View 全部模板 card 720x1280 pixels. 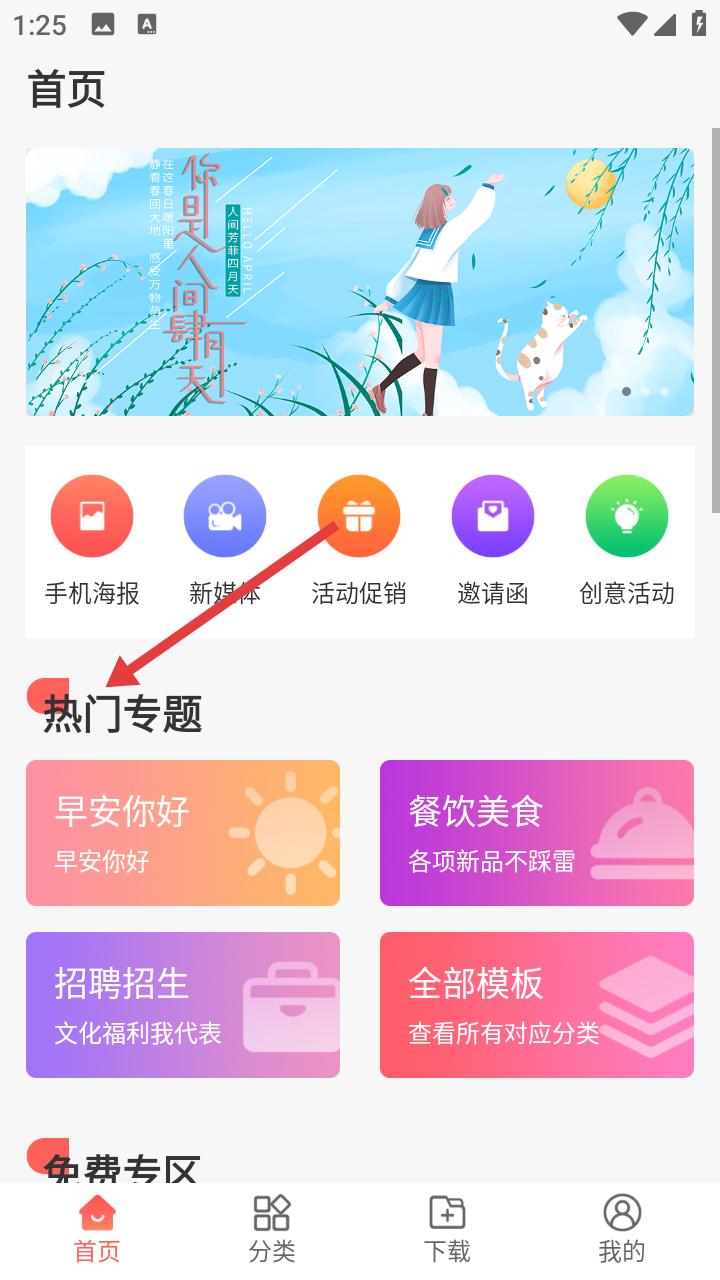coord(537,1005)
